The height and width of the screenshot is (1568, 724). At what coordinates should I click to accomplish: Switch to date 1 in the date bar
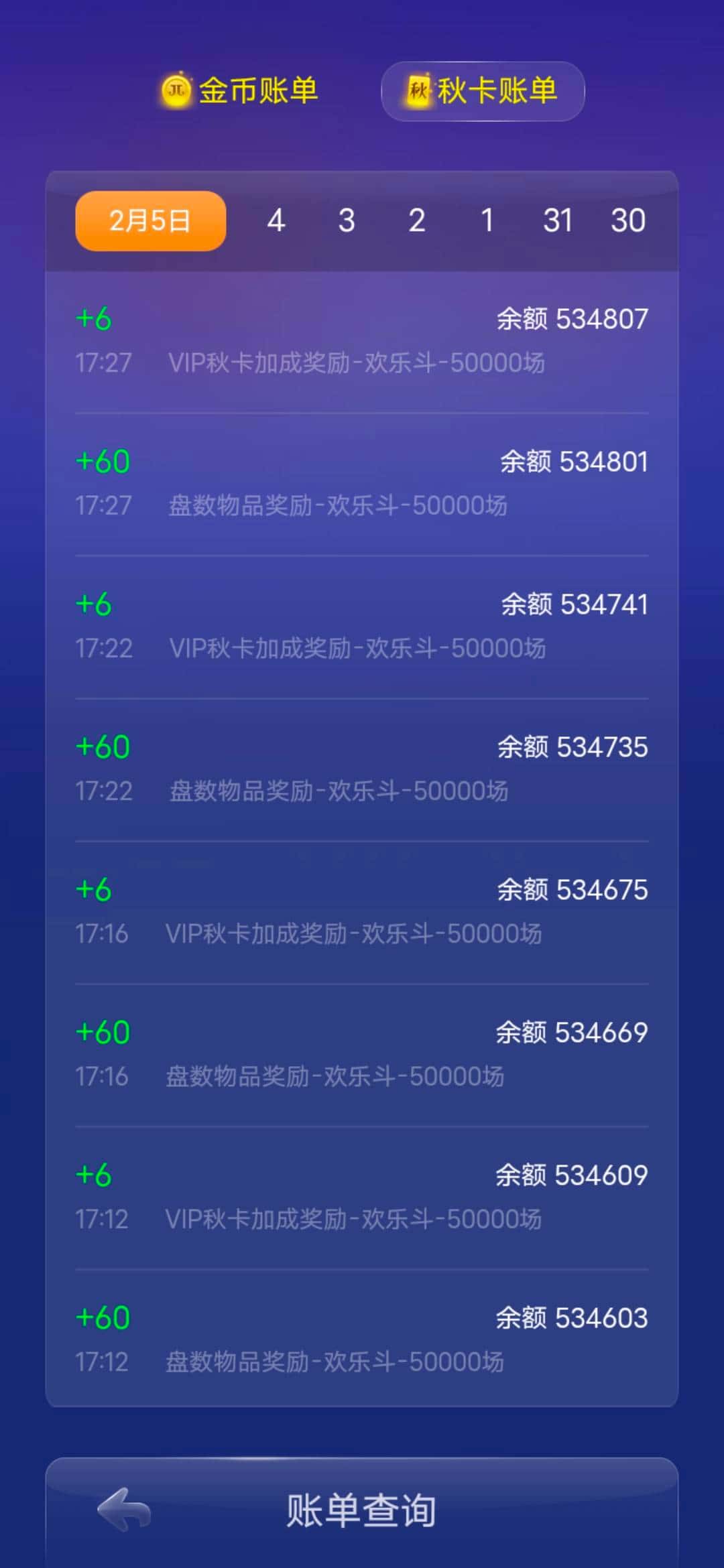(x=488, y=220)
